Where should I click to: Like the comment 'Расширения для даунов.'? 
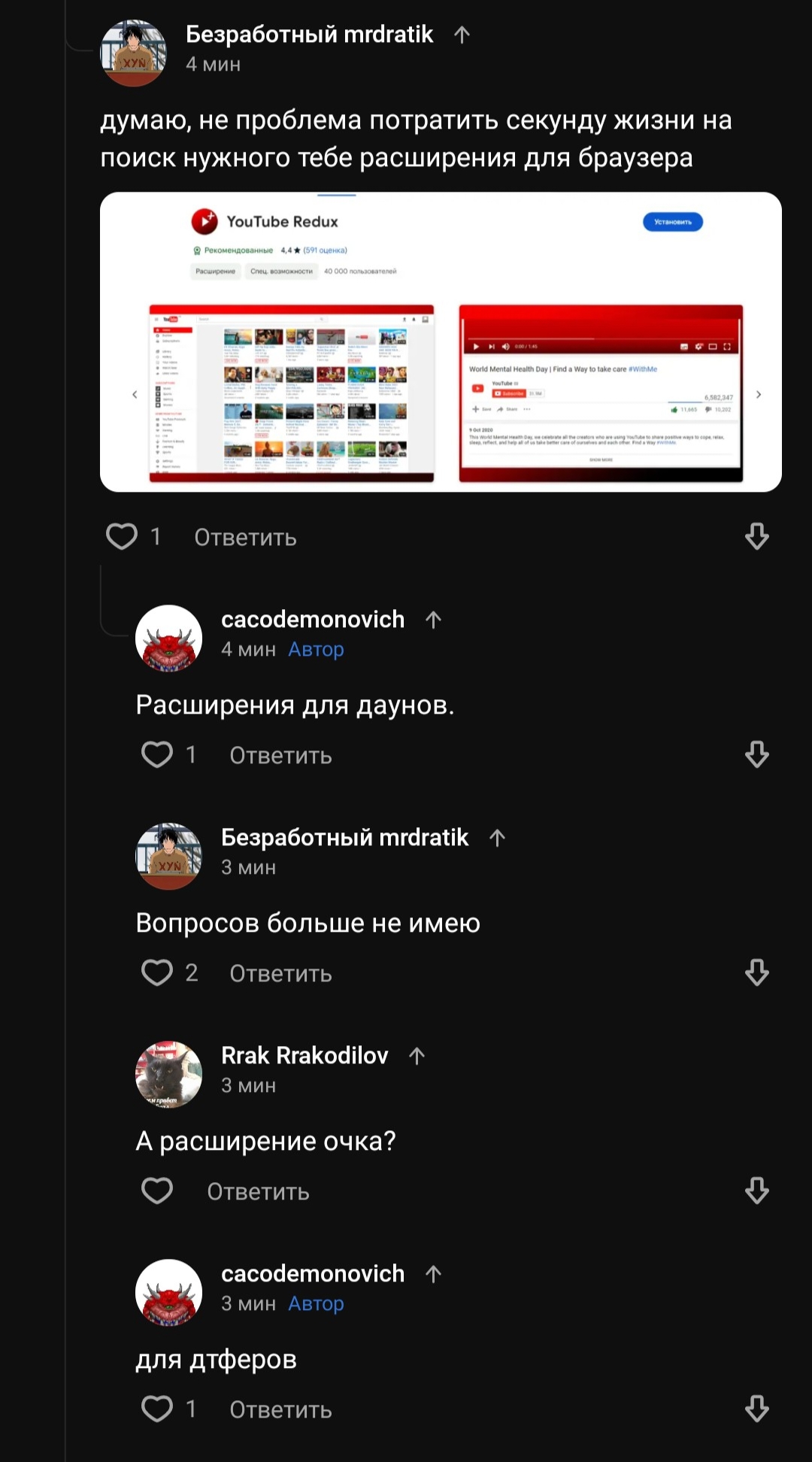pyautogui.click(x=157, y=755)
